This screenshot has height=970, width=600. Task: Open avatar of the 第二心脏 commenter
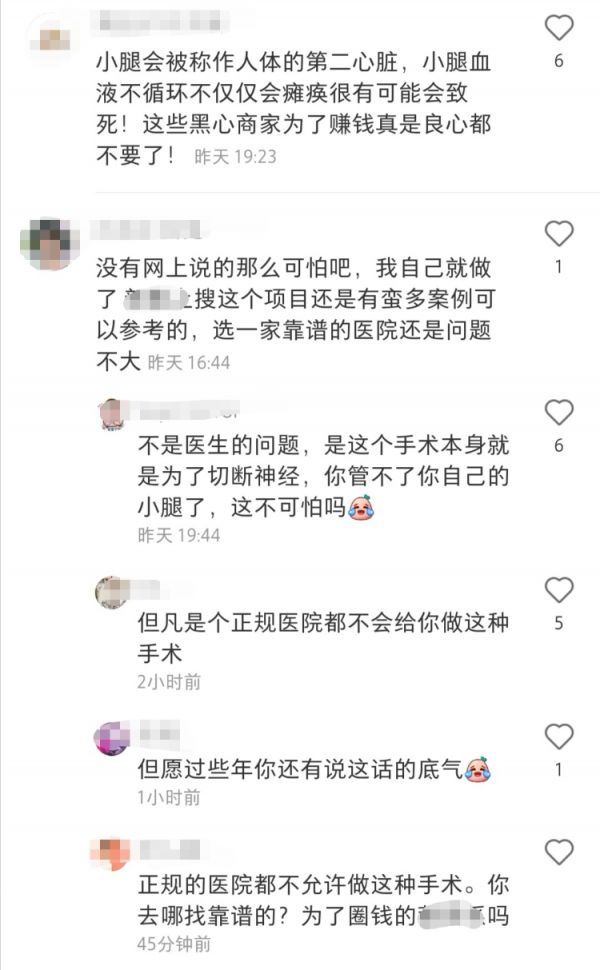coord(53,38)
